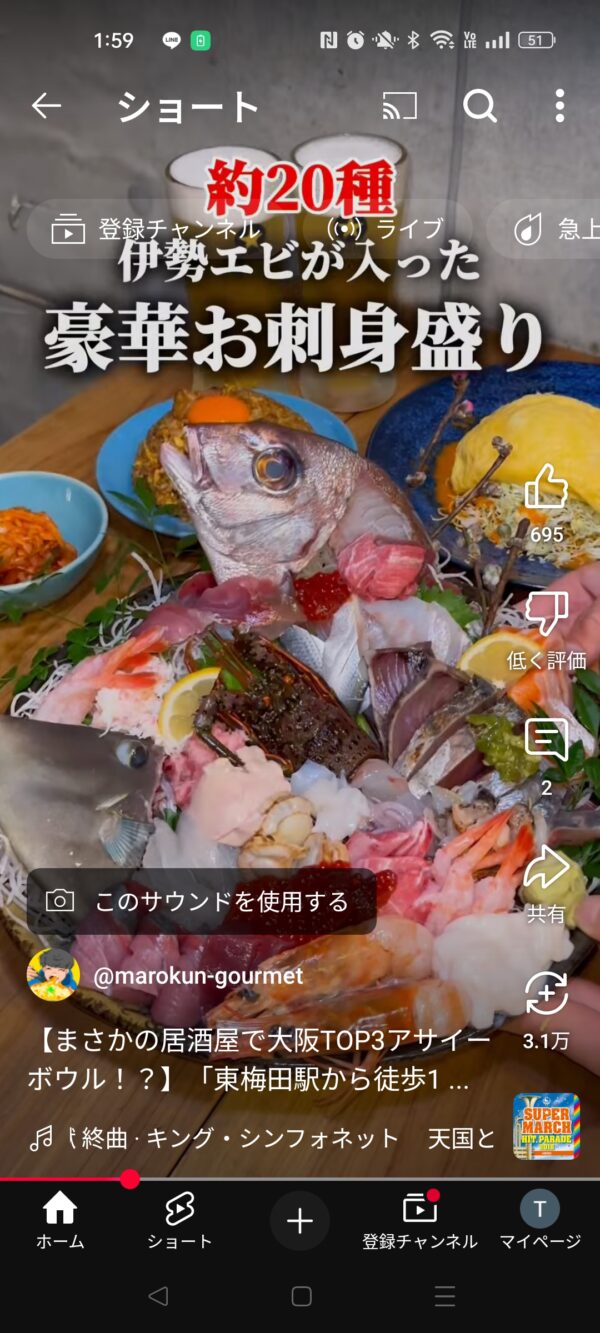600x1333 pixels.
Task: Open the overflow menu
Action: (x=559, y=106)
